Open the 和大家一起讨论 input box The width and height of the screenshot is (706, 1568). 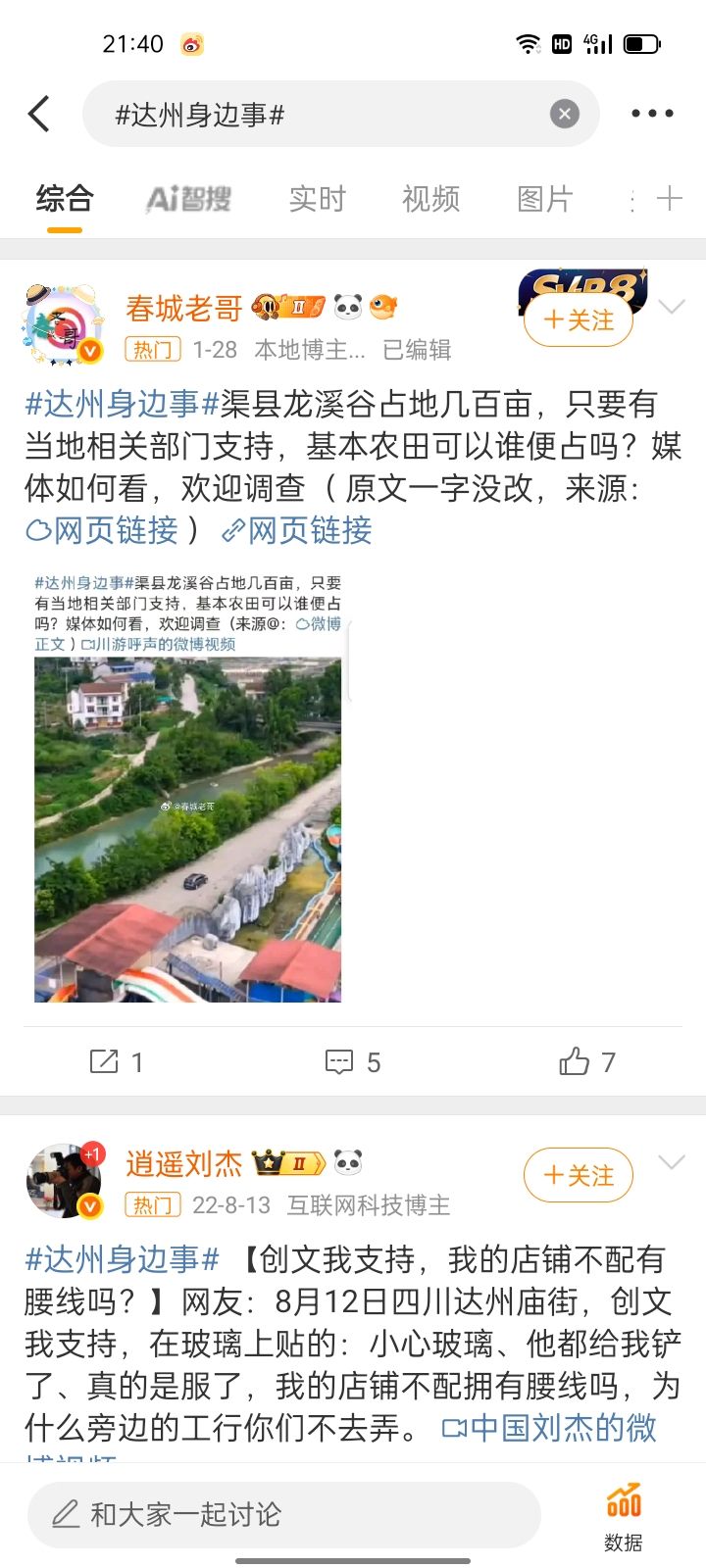[x=284, y=1514]
